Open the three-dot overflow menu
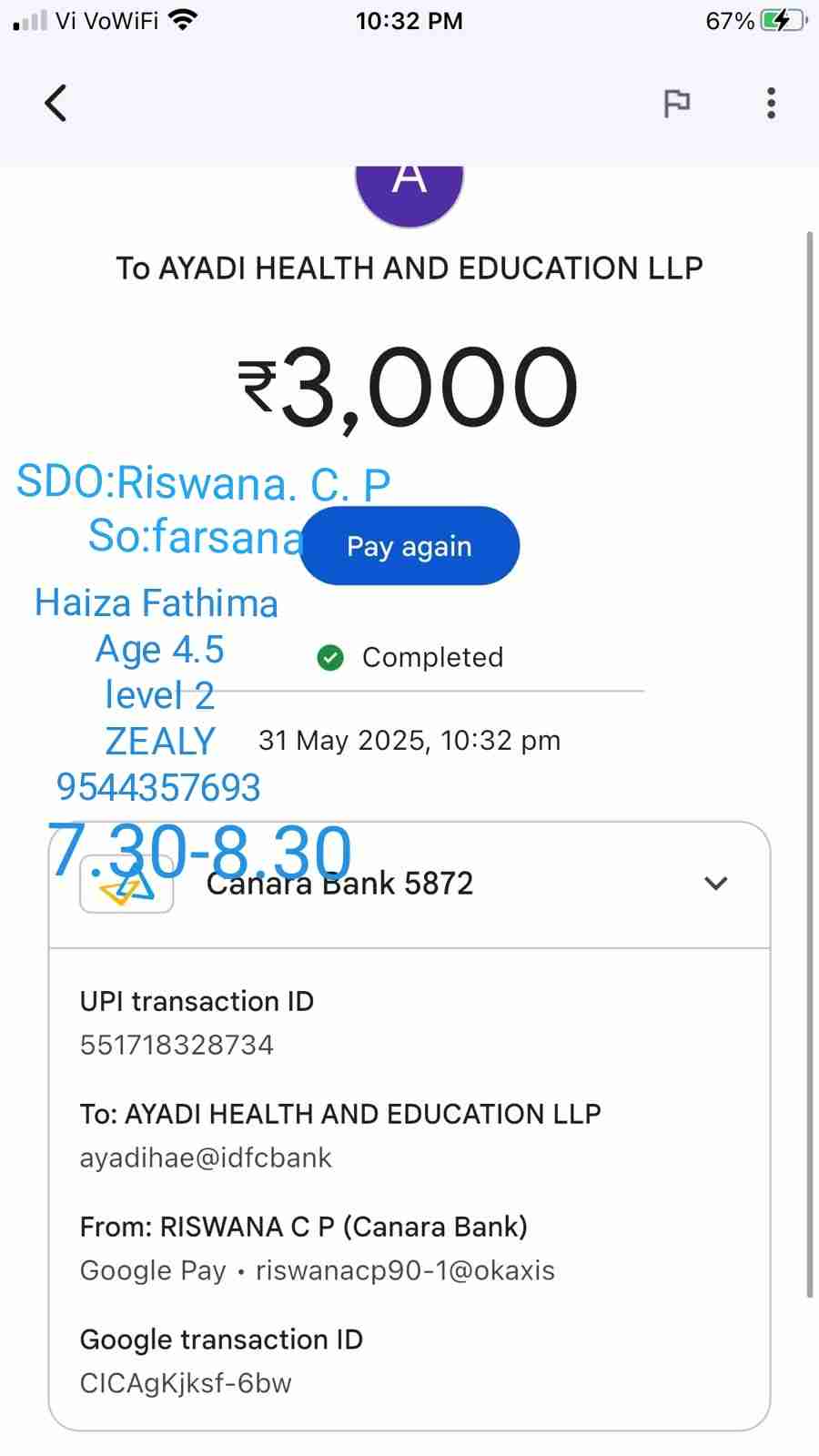 [771, 104]
